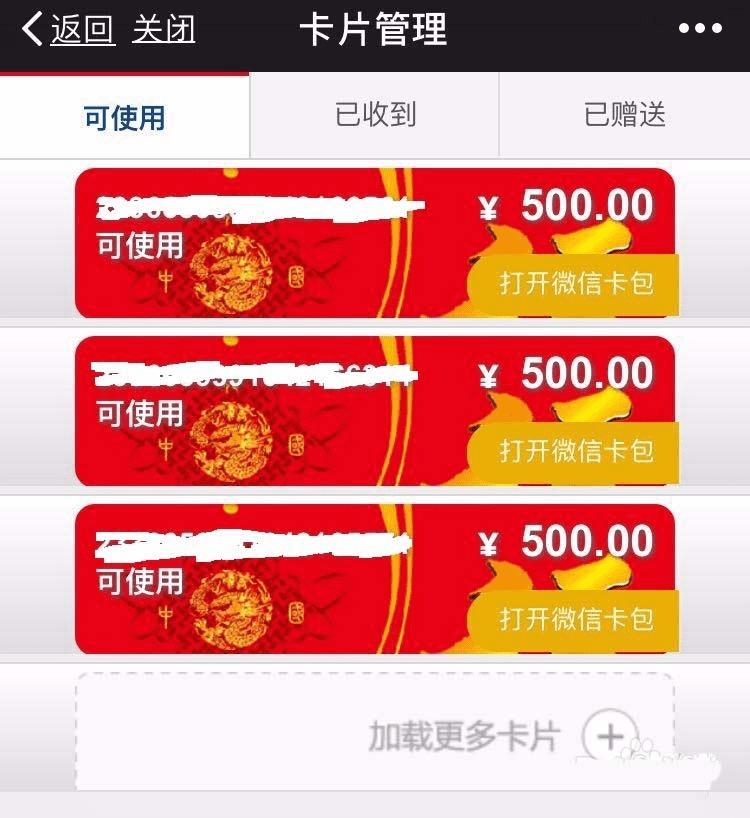Open the three-dot overflow menu

point(700,30)
